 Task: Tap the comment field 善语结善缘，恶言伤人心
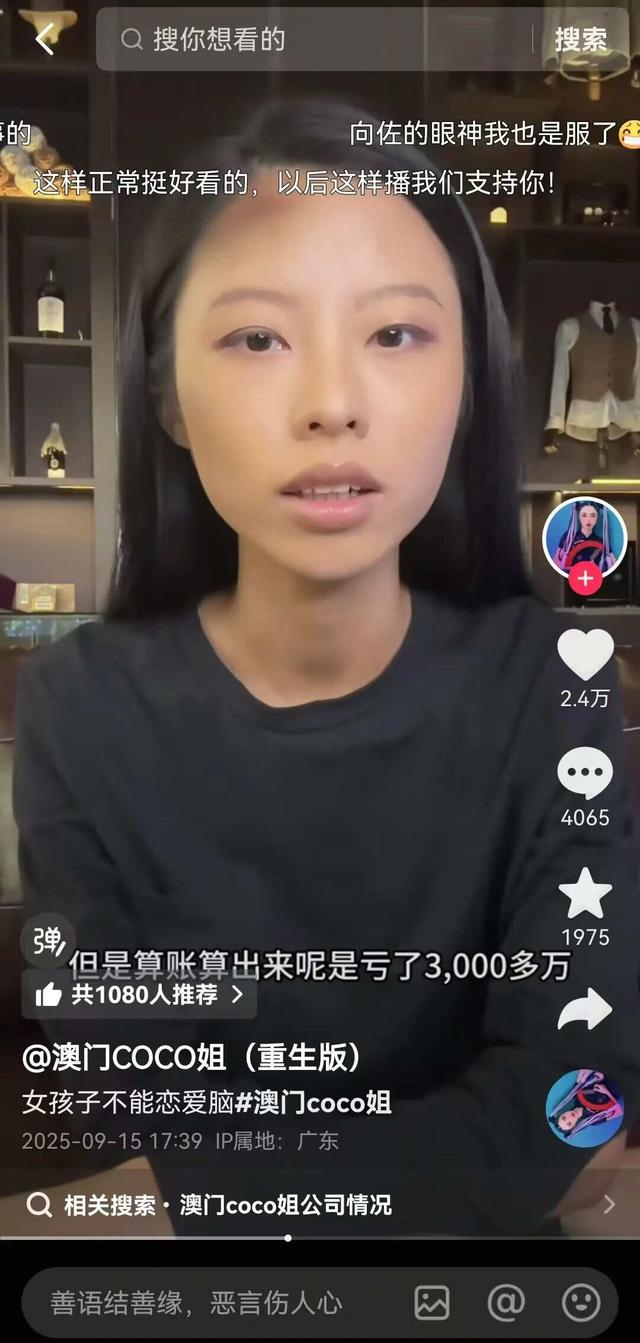pos(200,1302)
